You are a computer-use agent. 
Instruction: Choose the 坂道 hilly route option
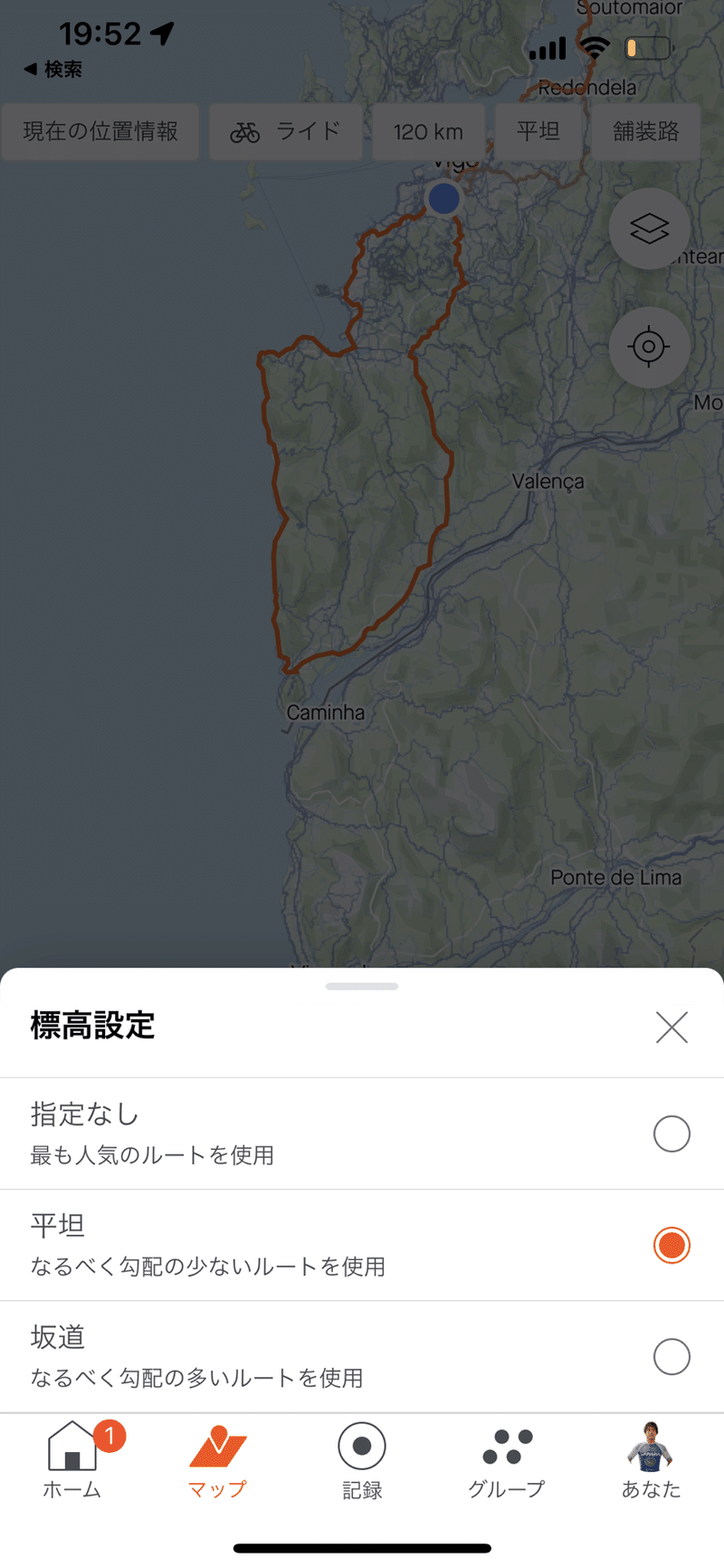click(672, 1356)
